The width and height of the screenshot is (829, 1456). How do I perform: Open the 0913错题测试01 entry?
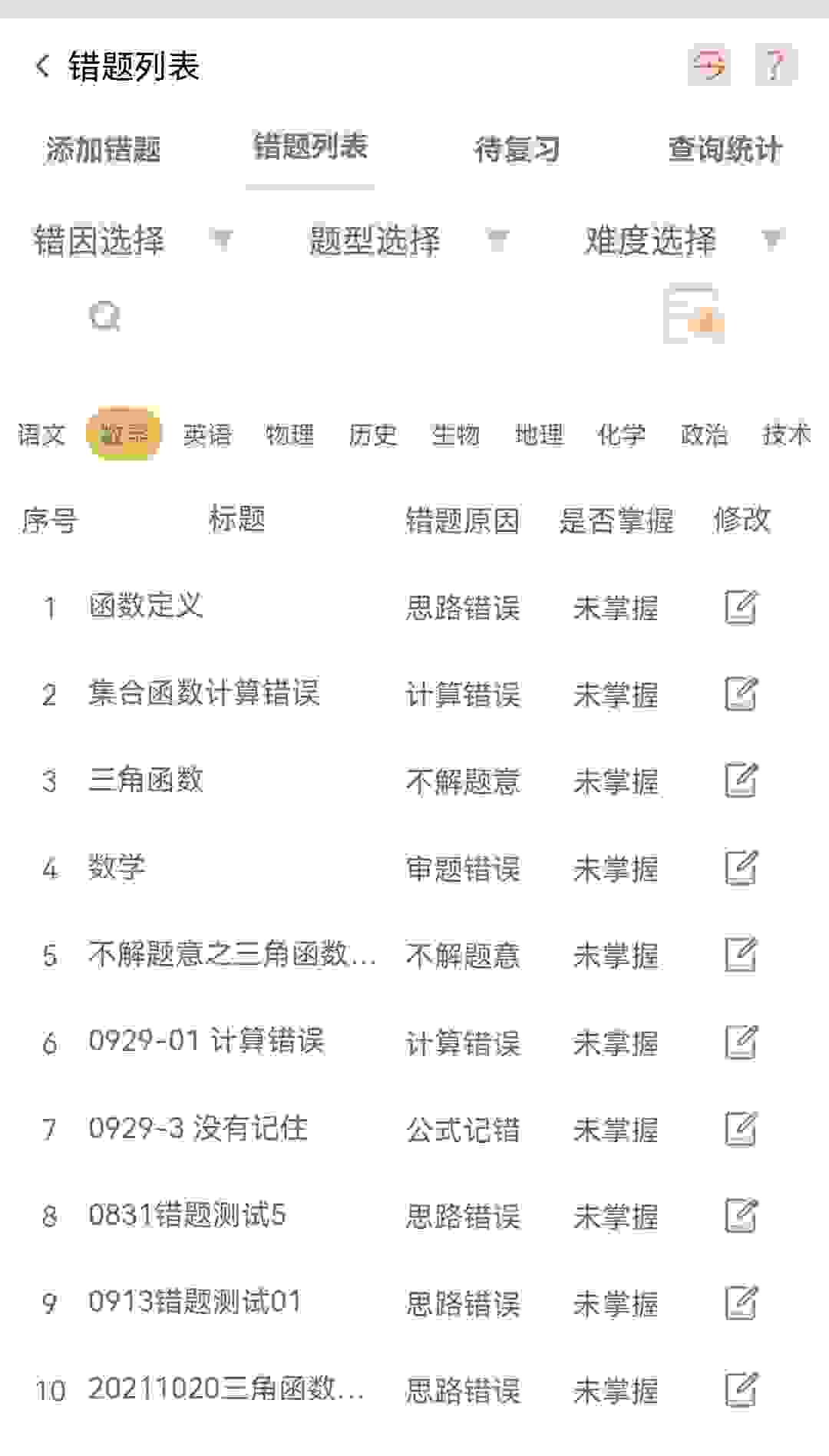[194, 1302]
